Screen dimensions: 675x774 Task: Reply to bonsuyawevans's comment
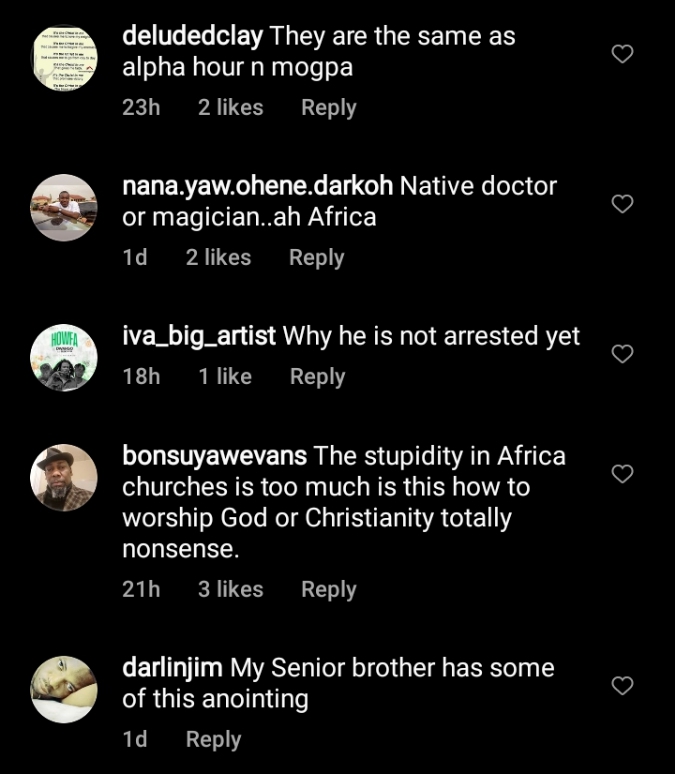pos(328,590)
